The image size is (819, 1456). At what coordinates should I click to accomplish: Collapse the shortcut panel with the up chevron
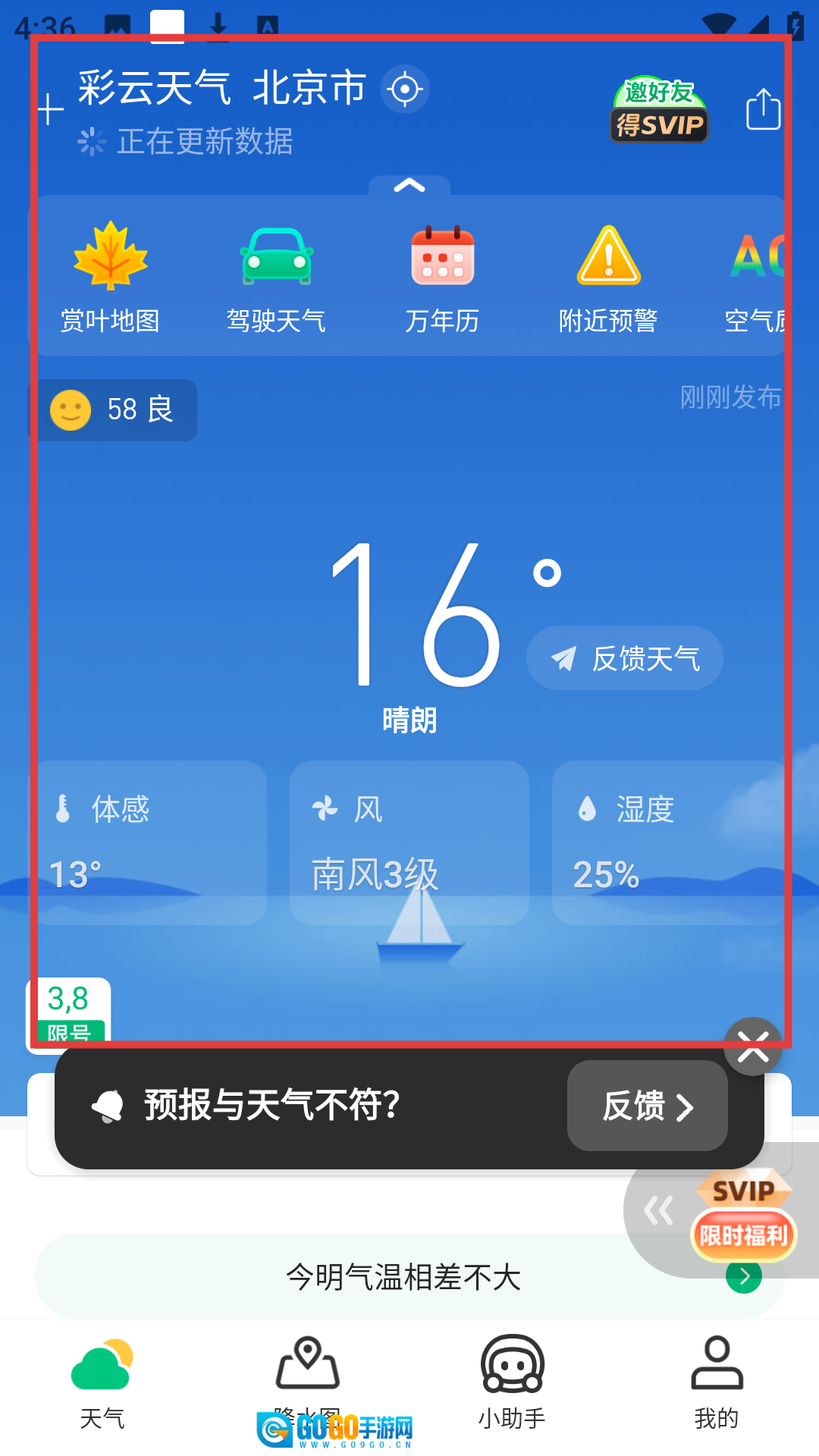[409, 186]
